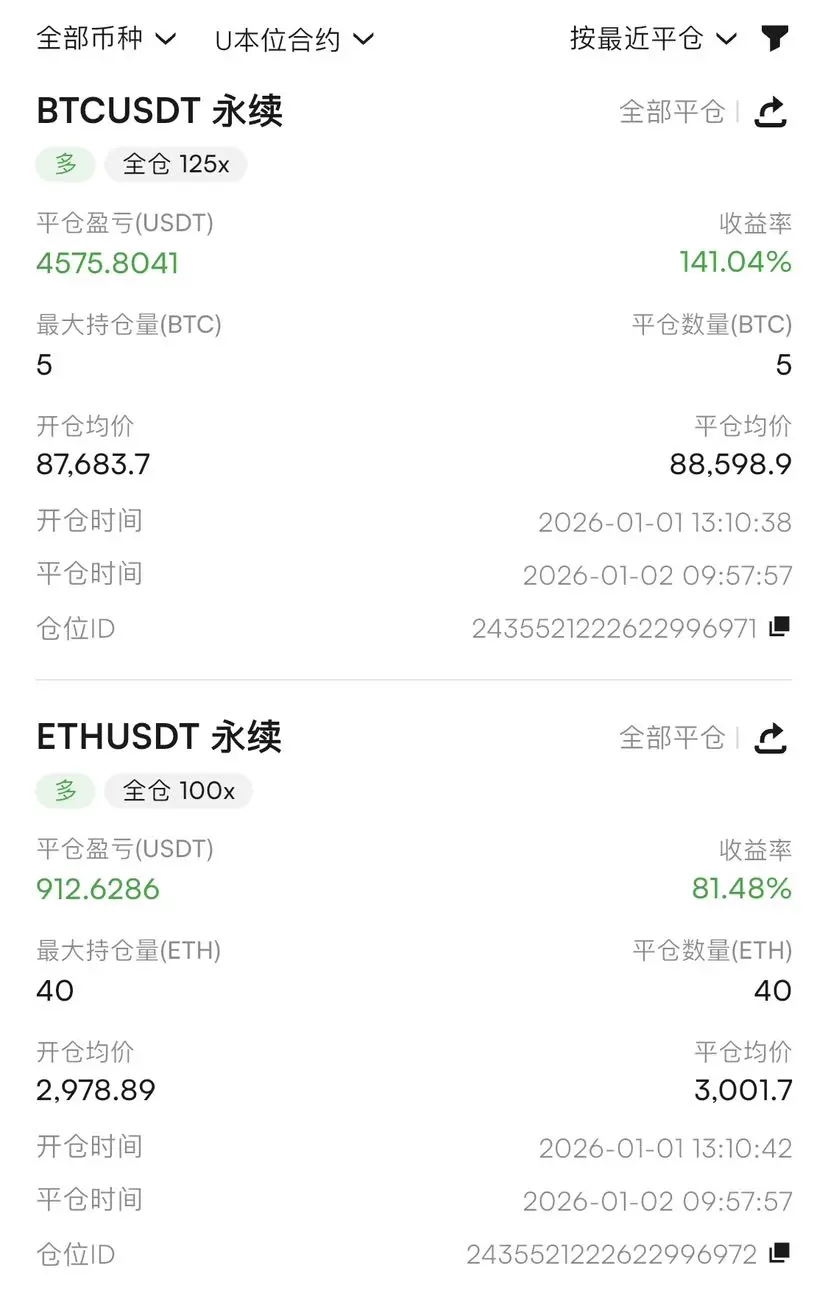
Task: Copy the BTCUSDT position ID
Action: pyautogui.click(x=780, y=627)
